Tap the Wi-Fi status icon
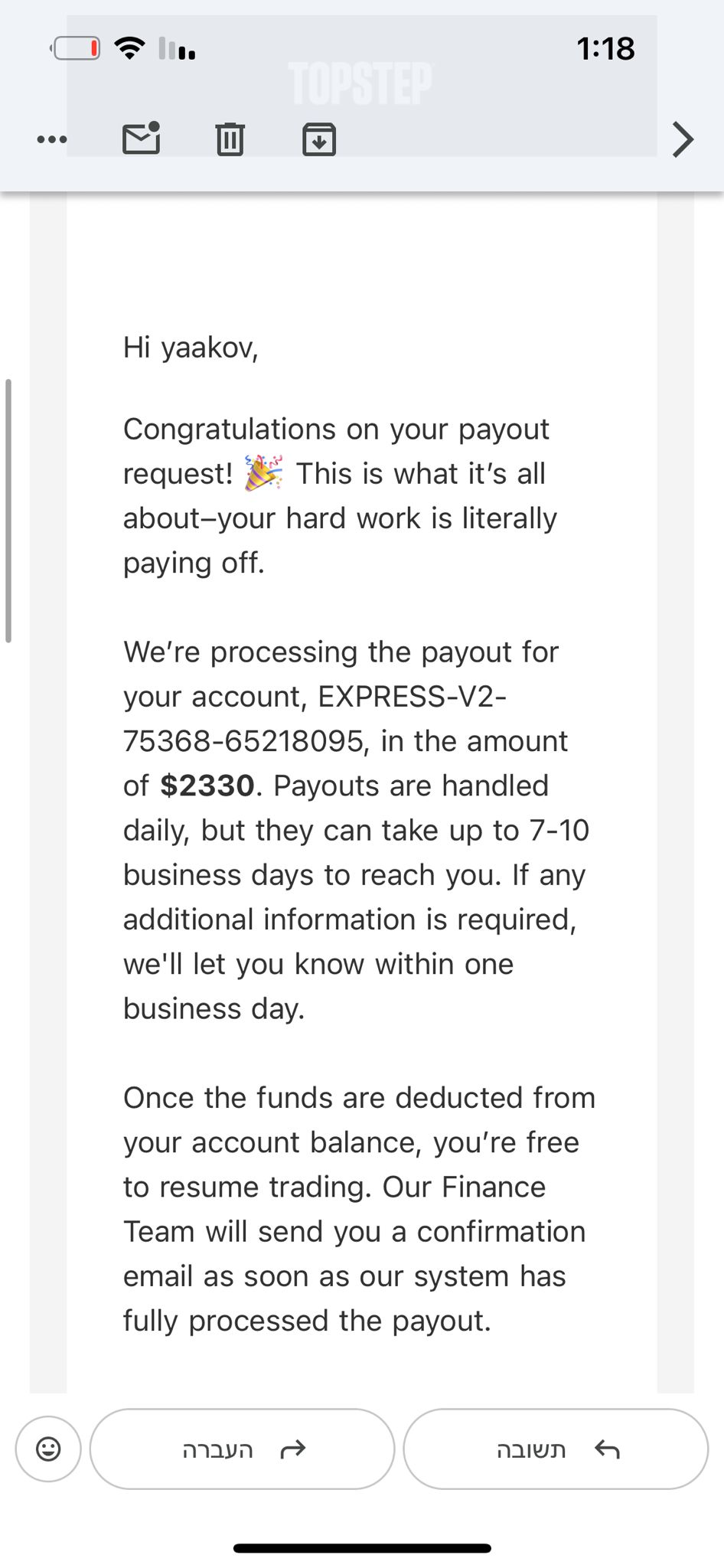This screenshot has width=724, height=1568. click(x=130, y=47)
